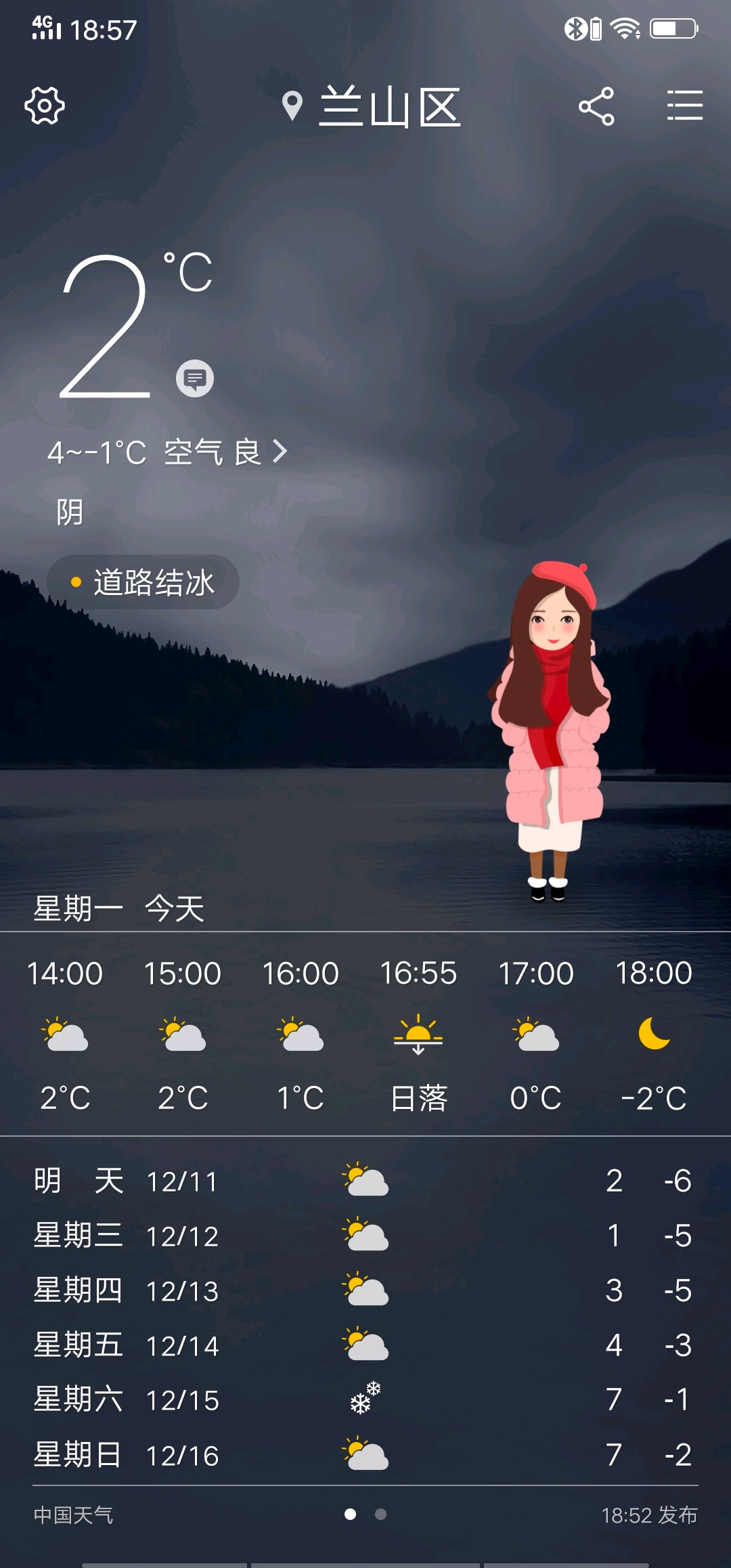Viewport: 731px width, 1568px height.
Task: Tap the yellow dot inside the warning tag
Action: [76, 581]
